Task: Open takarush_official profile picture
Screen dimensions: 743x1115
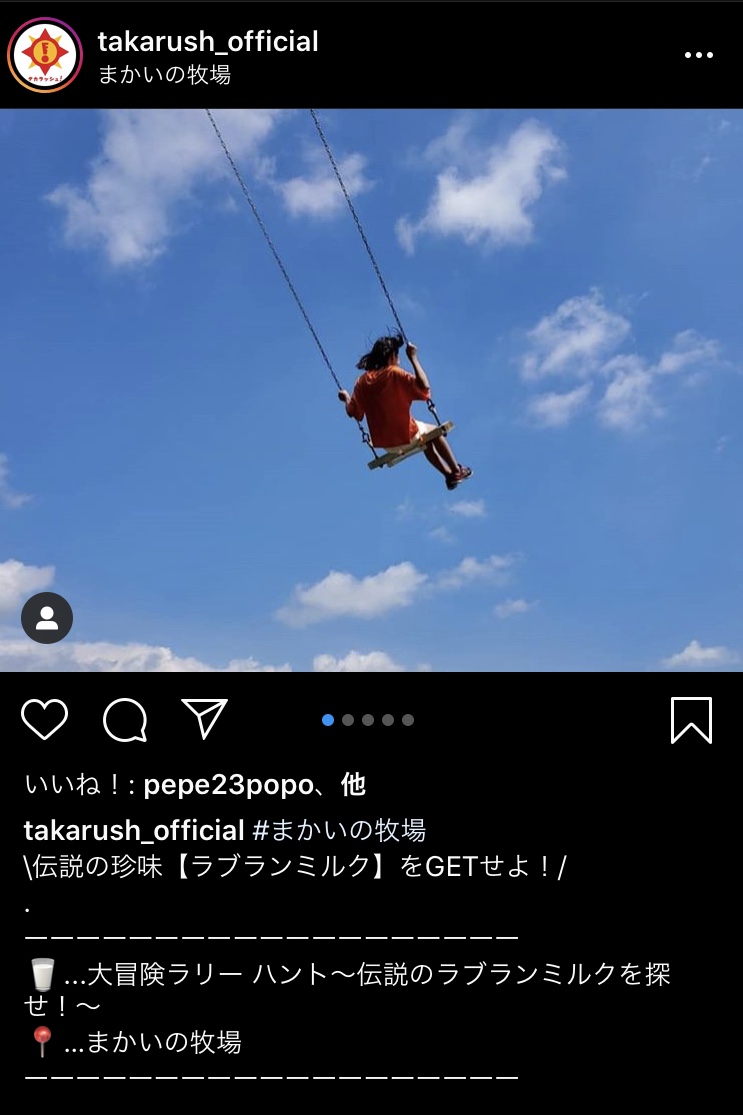Action: point(44,55)
